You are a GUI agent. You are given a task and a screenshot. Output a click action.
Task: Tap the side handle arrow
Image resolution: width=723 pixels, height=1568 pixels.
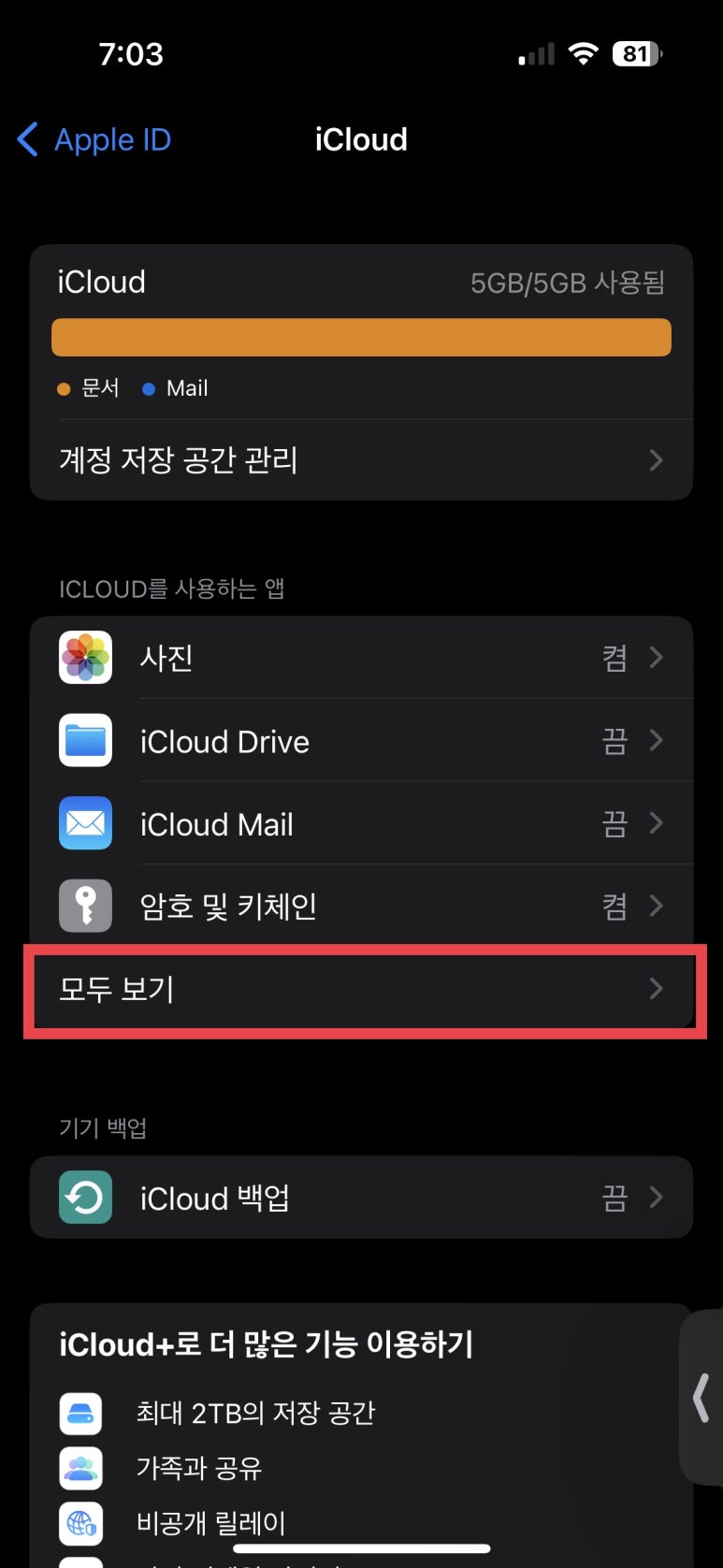pyautogui.click(x=701, y=1398)
